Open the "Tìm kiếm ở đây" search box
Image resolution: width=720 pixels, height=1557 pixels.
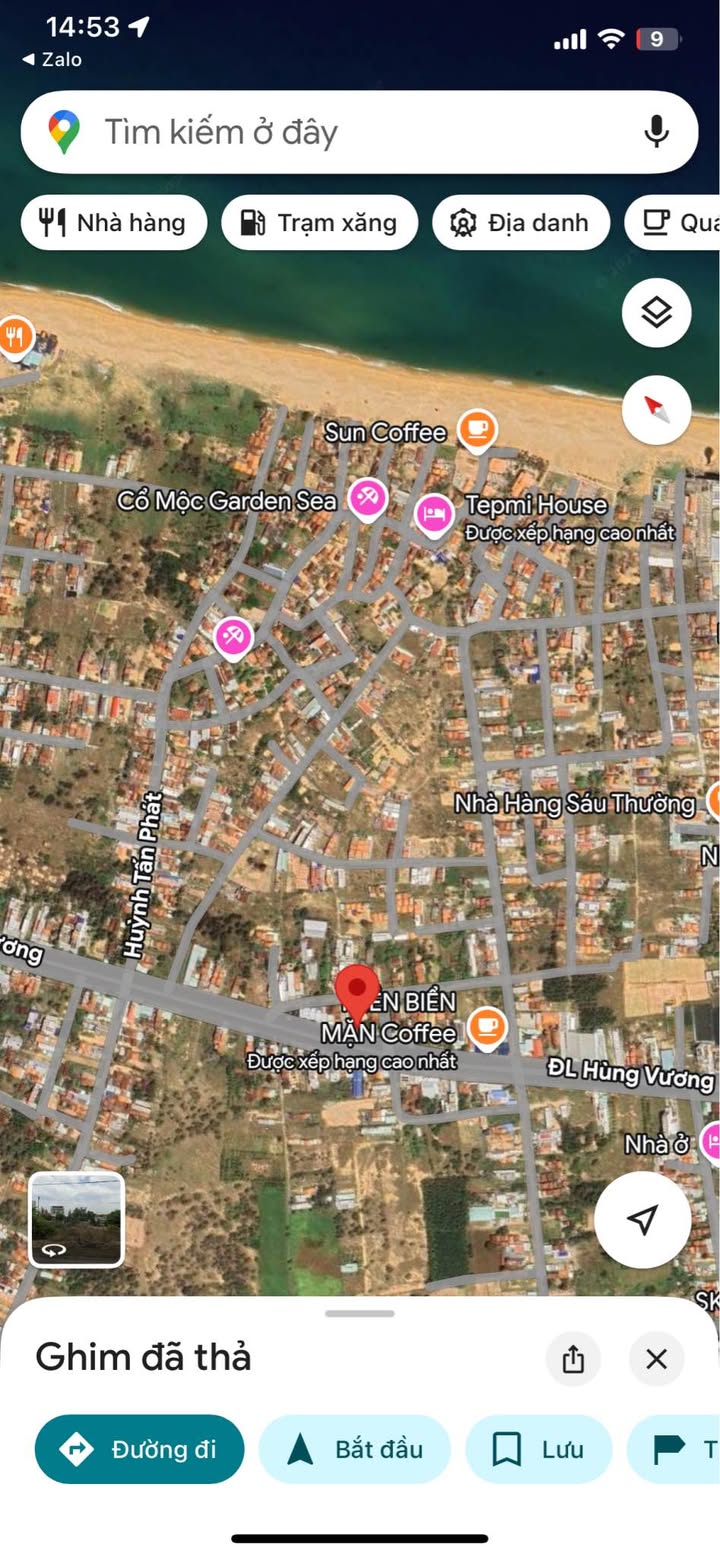pyautogui.click(x=359, y=132)
